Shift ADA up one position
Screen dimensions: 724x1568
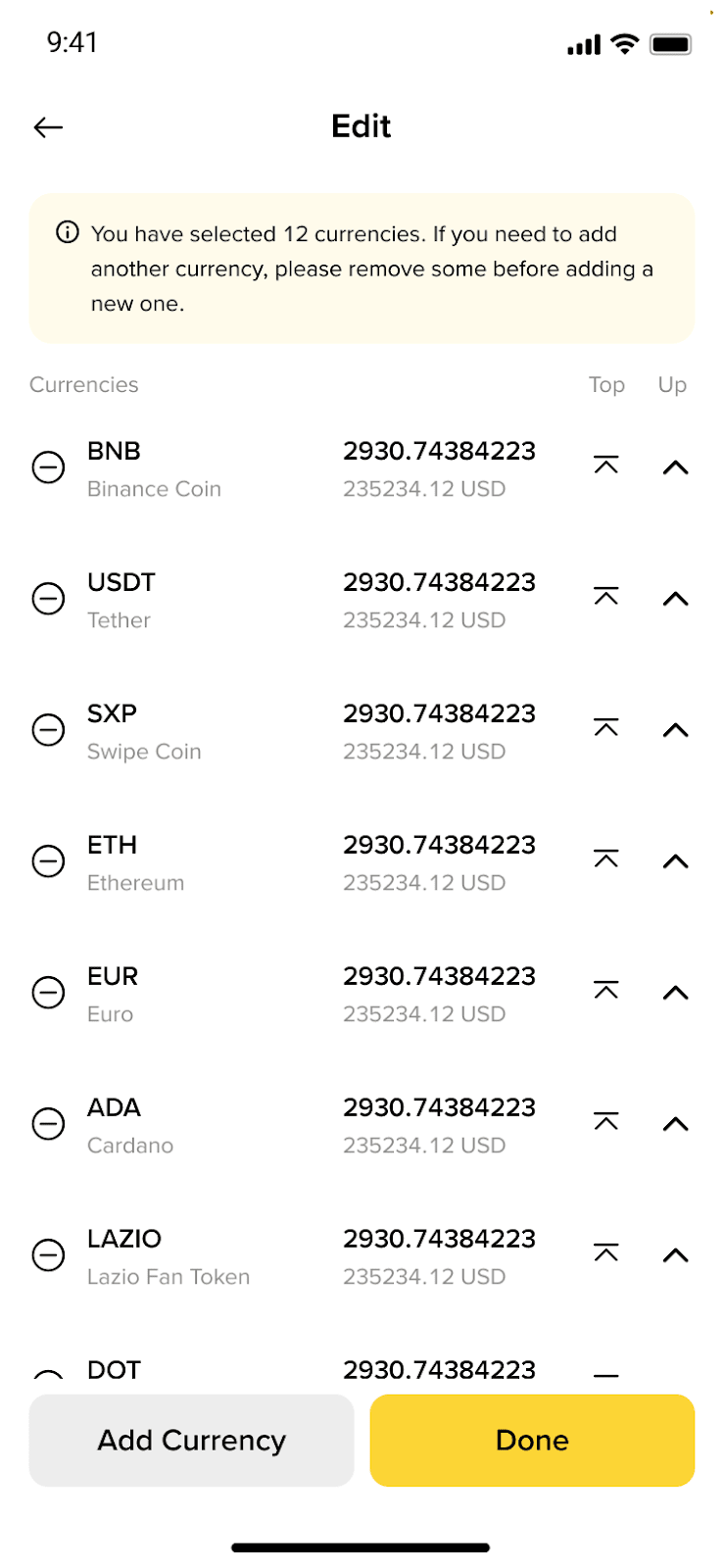click(676, 1124)
